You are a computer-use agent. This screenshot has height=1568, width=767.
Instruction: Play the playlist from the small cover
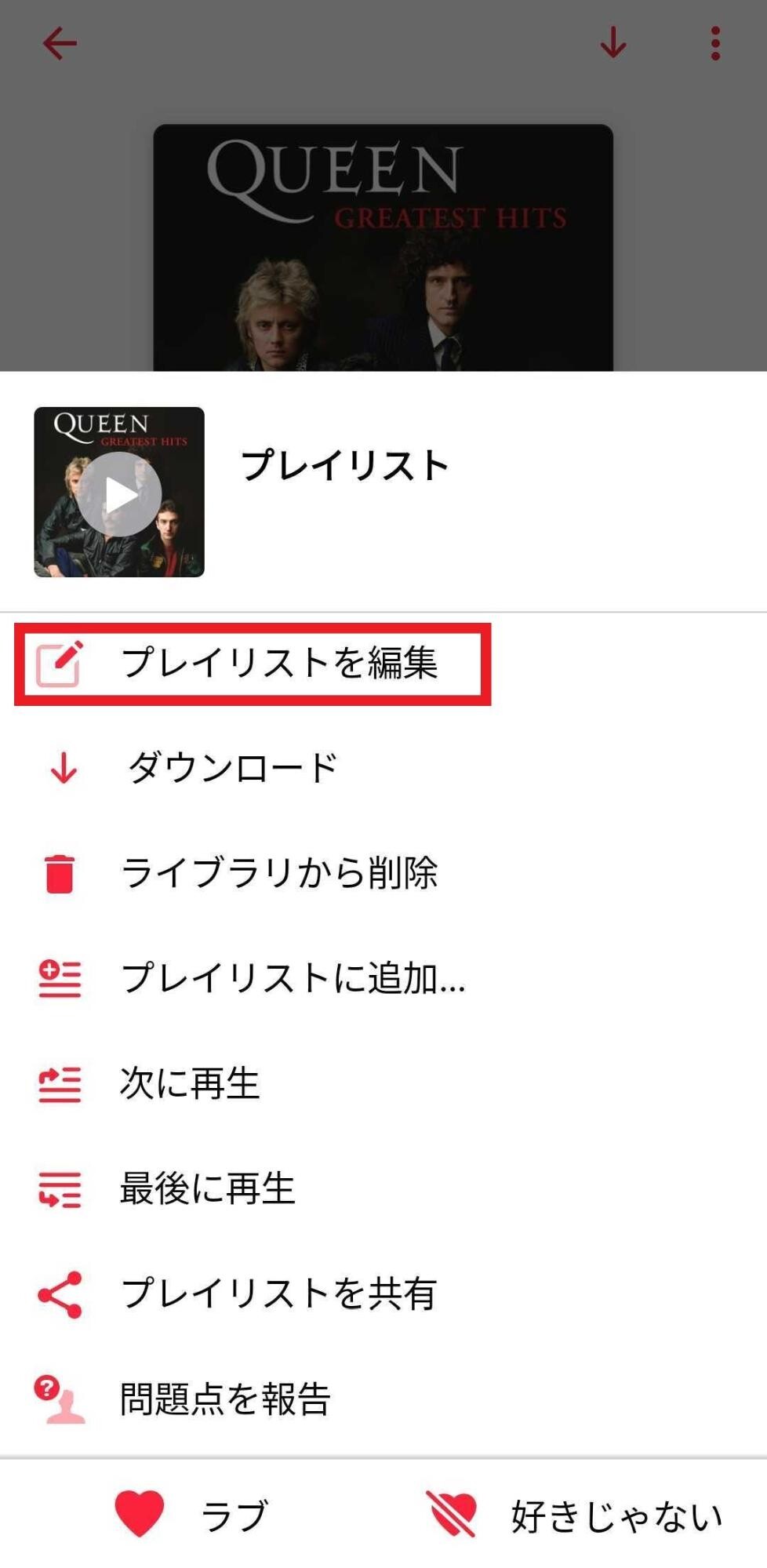pos(119,493)
